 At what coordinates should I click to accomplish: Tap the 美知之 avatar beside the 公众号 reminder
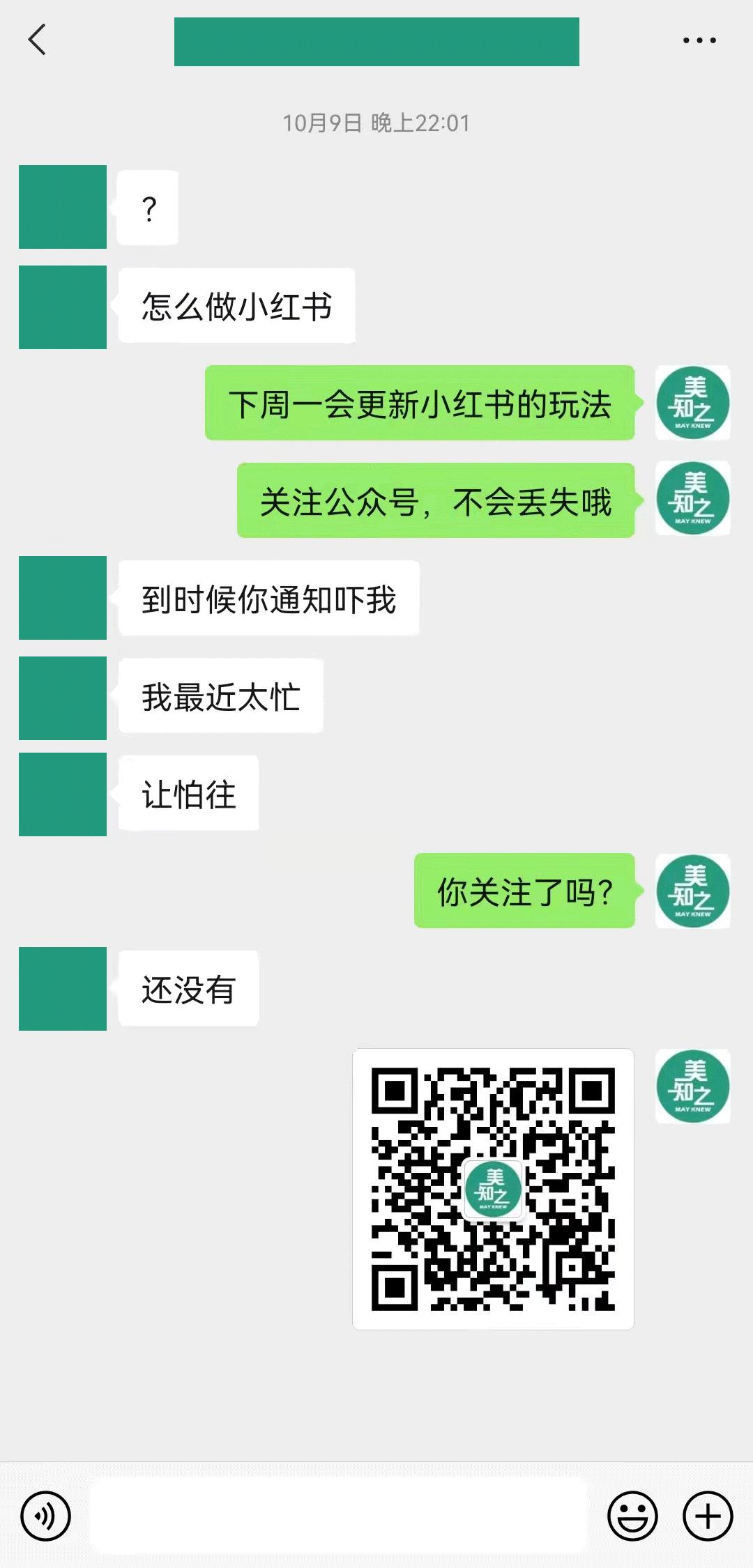coord(692,496)
